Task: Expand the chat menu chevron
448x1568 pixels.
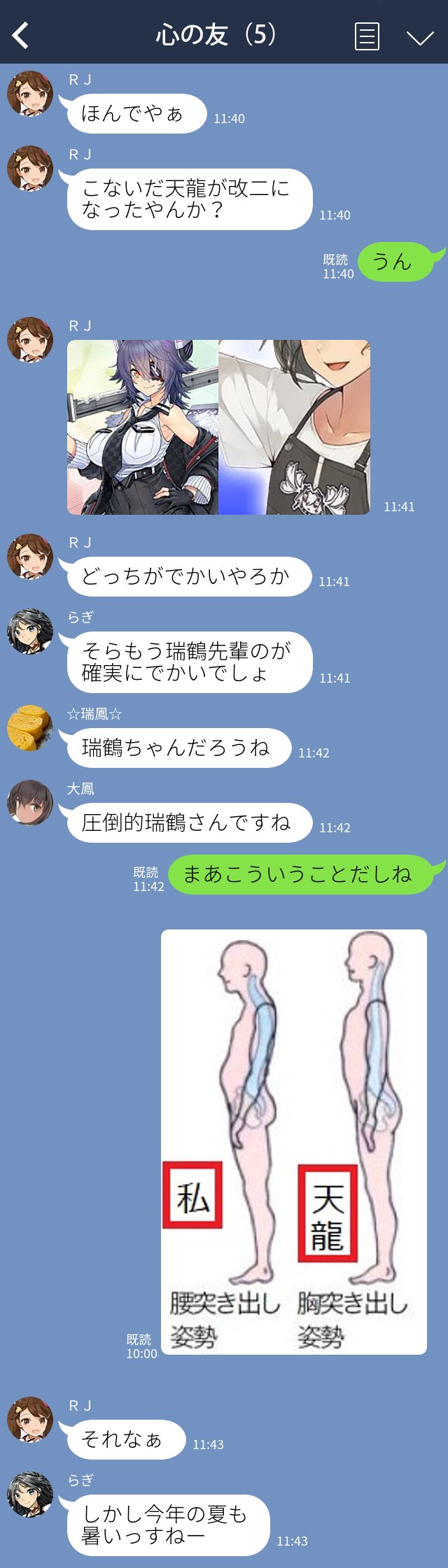Action: (x=420, y=37)
